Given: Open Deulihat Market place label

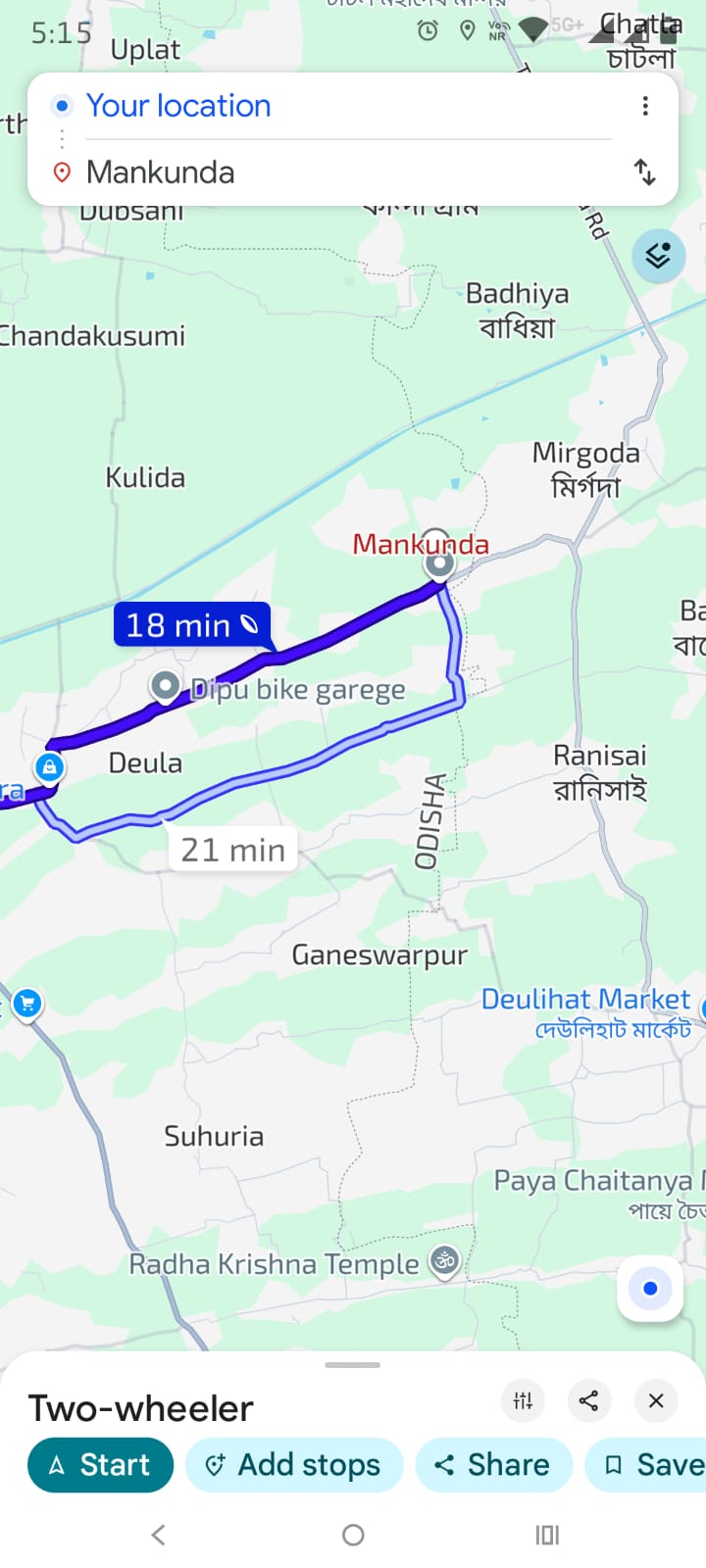Looking at the screenshot, I should [585, 1001].
